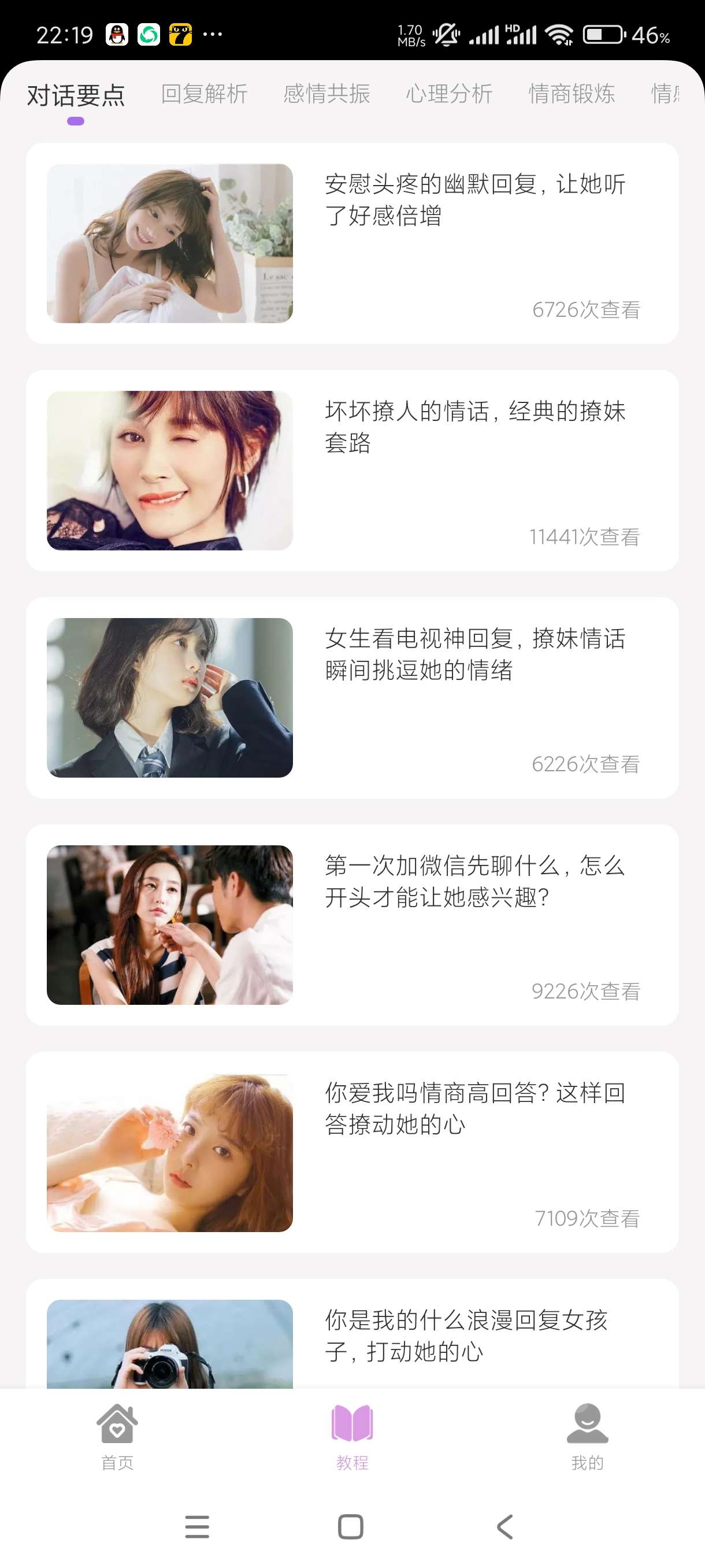Switch to the 情商锻炼 tab
The height and width of the screenshot is (1568, 705).
pyautogui.click(x=572, y=94)
